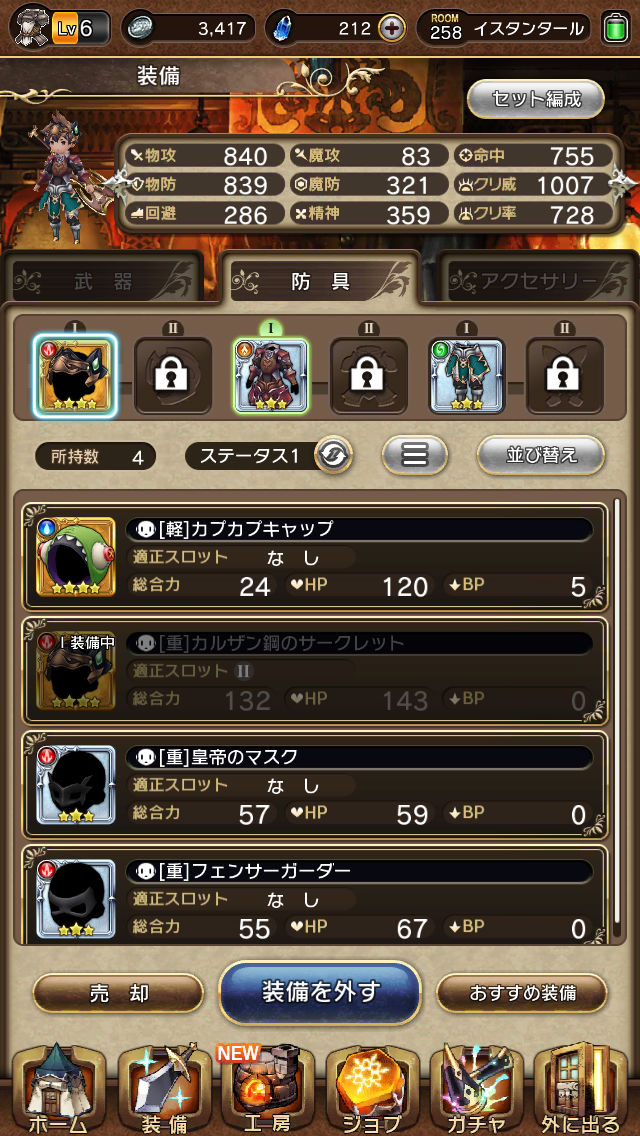Screen dimensions: 640x1136
Task: Toggle the ステータス1 status display
Action: 332,456
